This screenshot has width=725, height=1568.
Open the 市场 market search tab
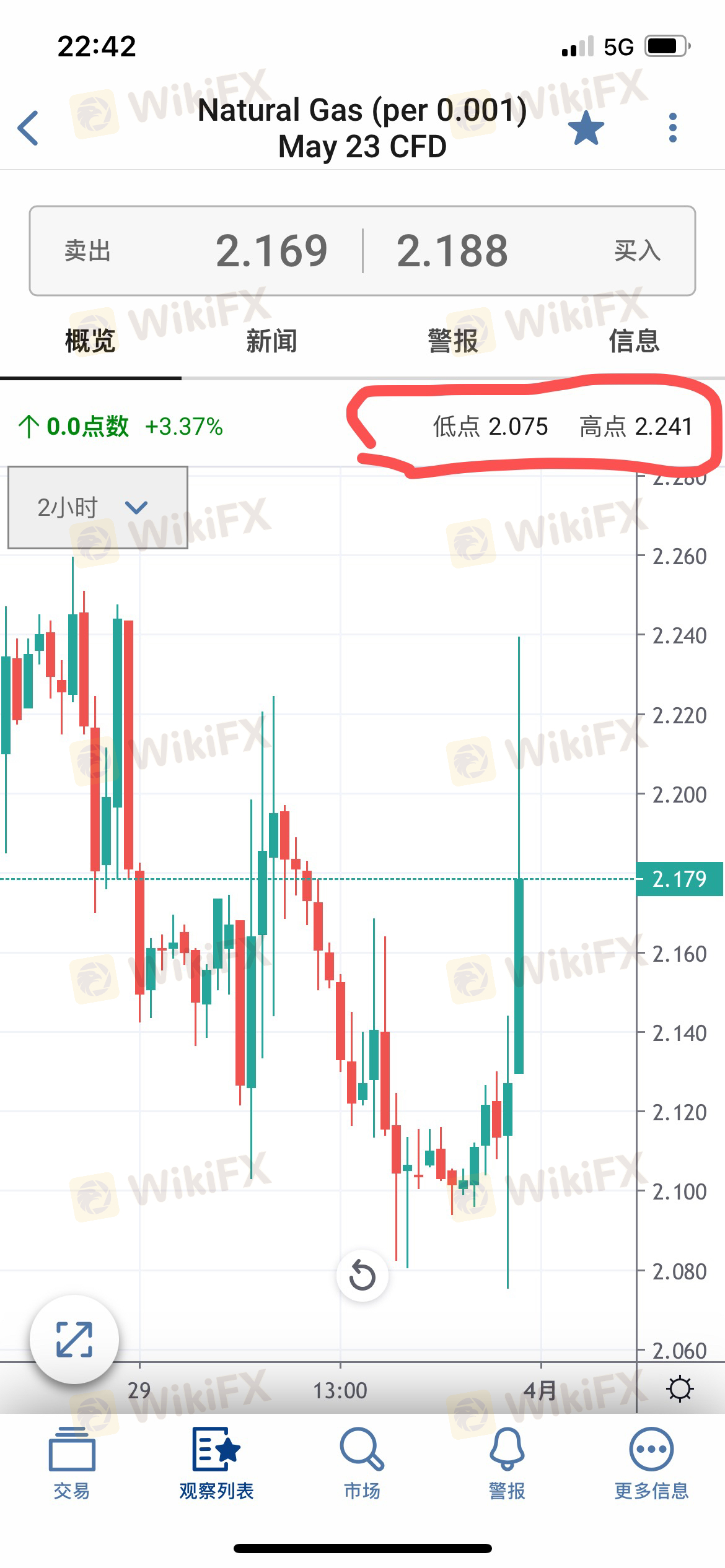pyautogui.click(x=362, y=1464)
